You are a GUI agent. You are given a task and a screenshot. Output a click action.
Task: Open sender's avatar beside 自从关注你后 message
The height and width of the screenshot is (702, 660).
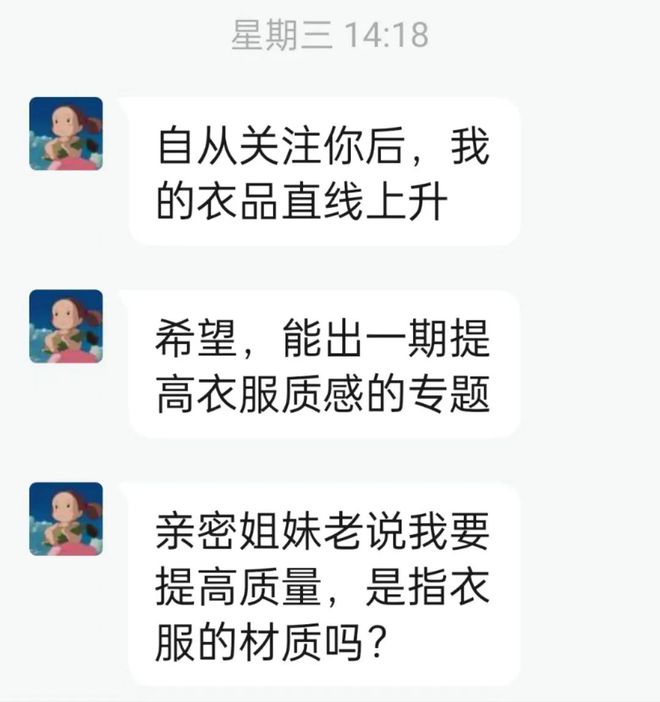click(x=66, y=134)
